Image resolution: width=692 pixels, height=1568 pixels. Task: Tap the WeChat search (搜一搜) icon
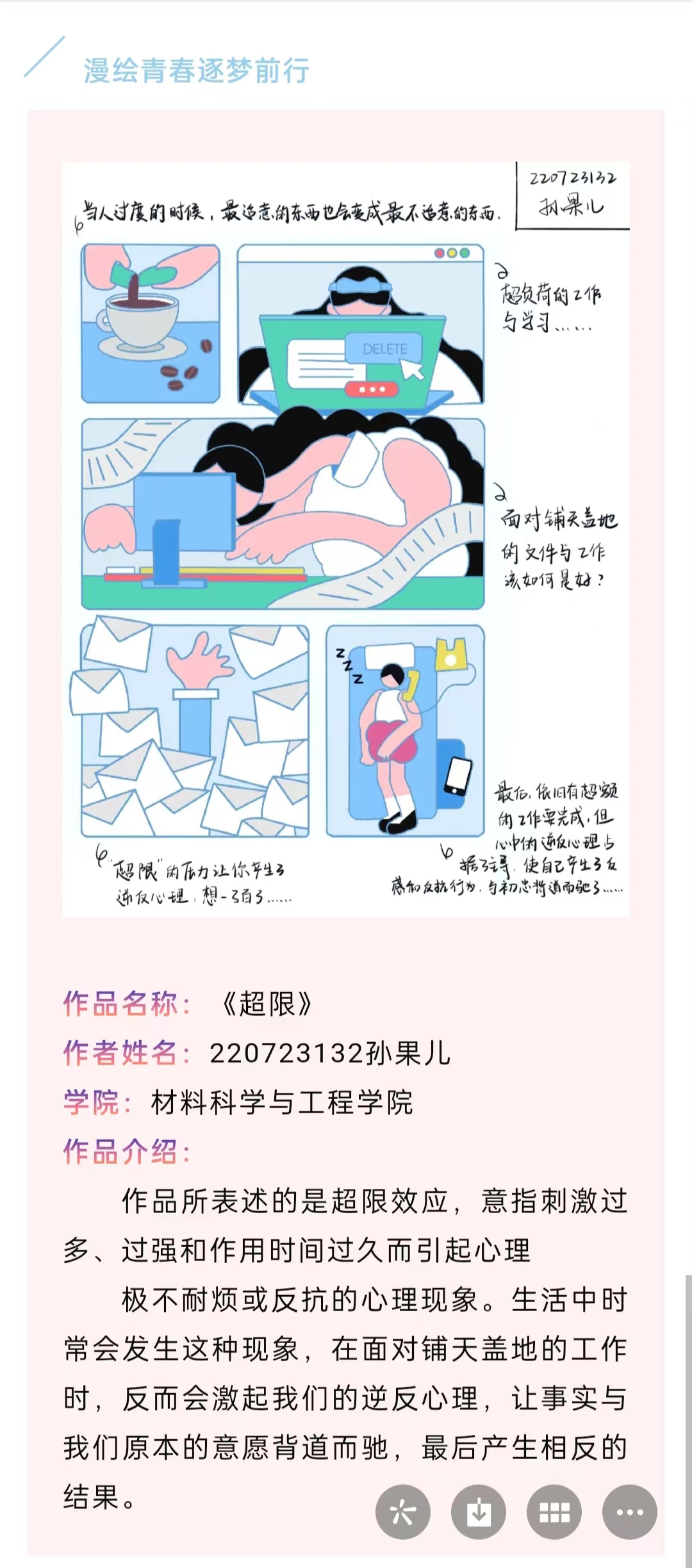click(403, 1512)
